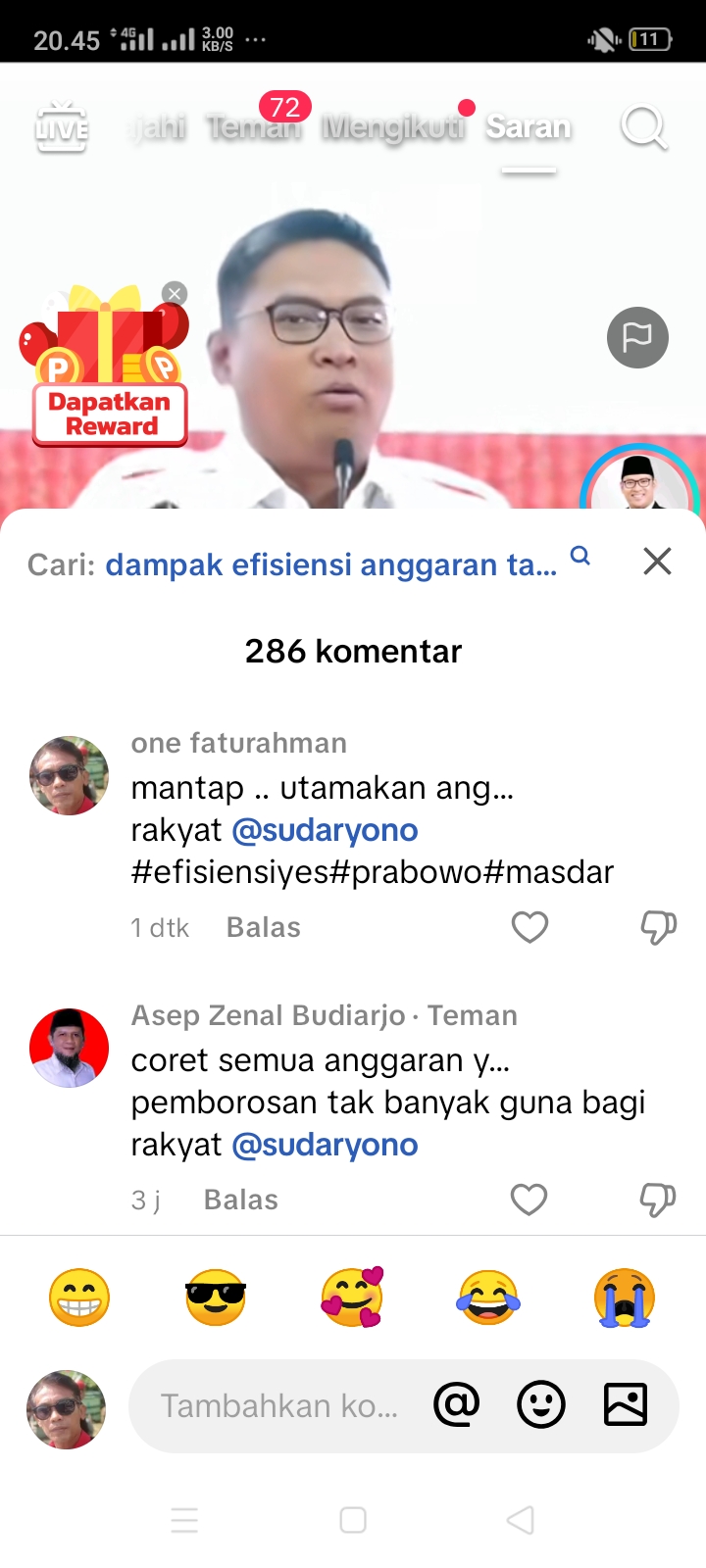Dislike one faturahman's comment
Viewport: 706px width, 1568px height.
(658, 927)
